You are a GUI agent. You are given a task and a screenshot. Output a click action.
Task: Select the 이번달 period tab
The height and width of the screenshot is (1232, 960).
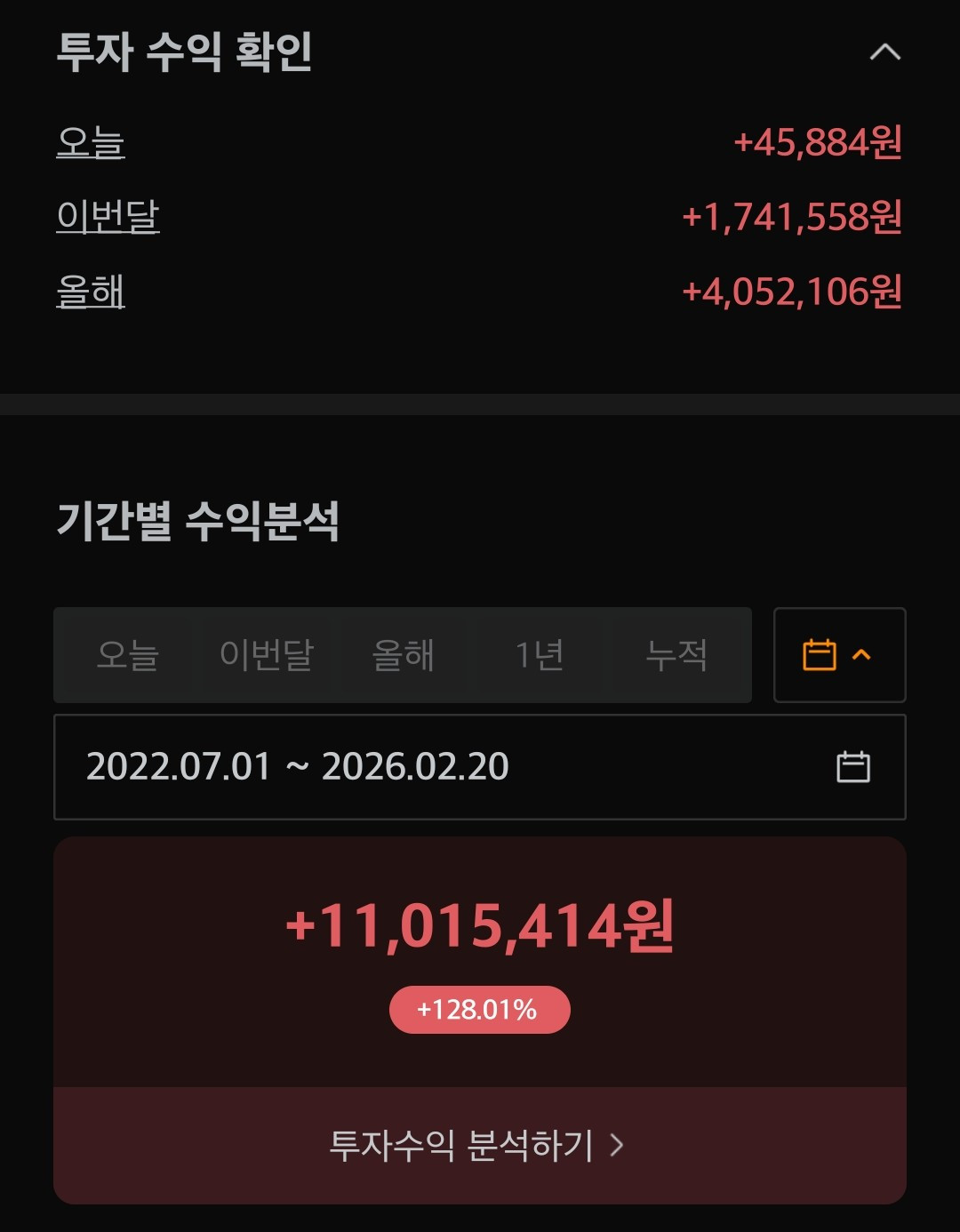(266, 655)
